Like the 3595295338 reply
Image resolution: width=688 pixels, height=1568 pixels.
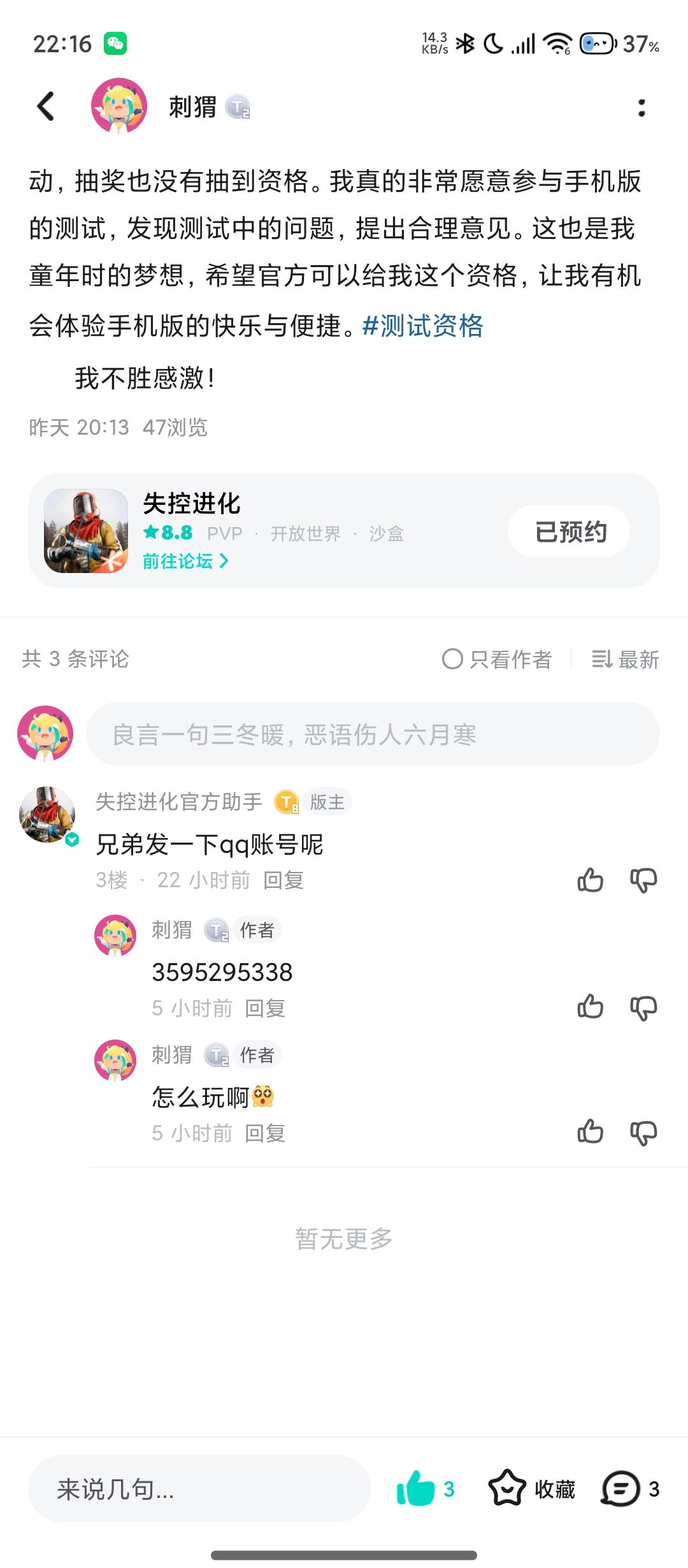(590, 1008)
